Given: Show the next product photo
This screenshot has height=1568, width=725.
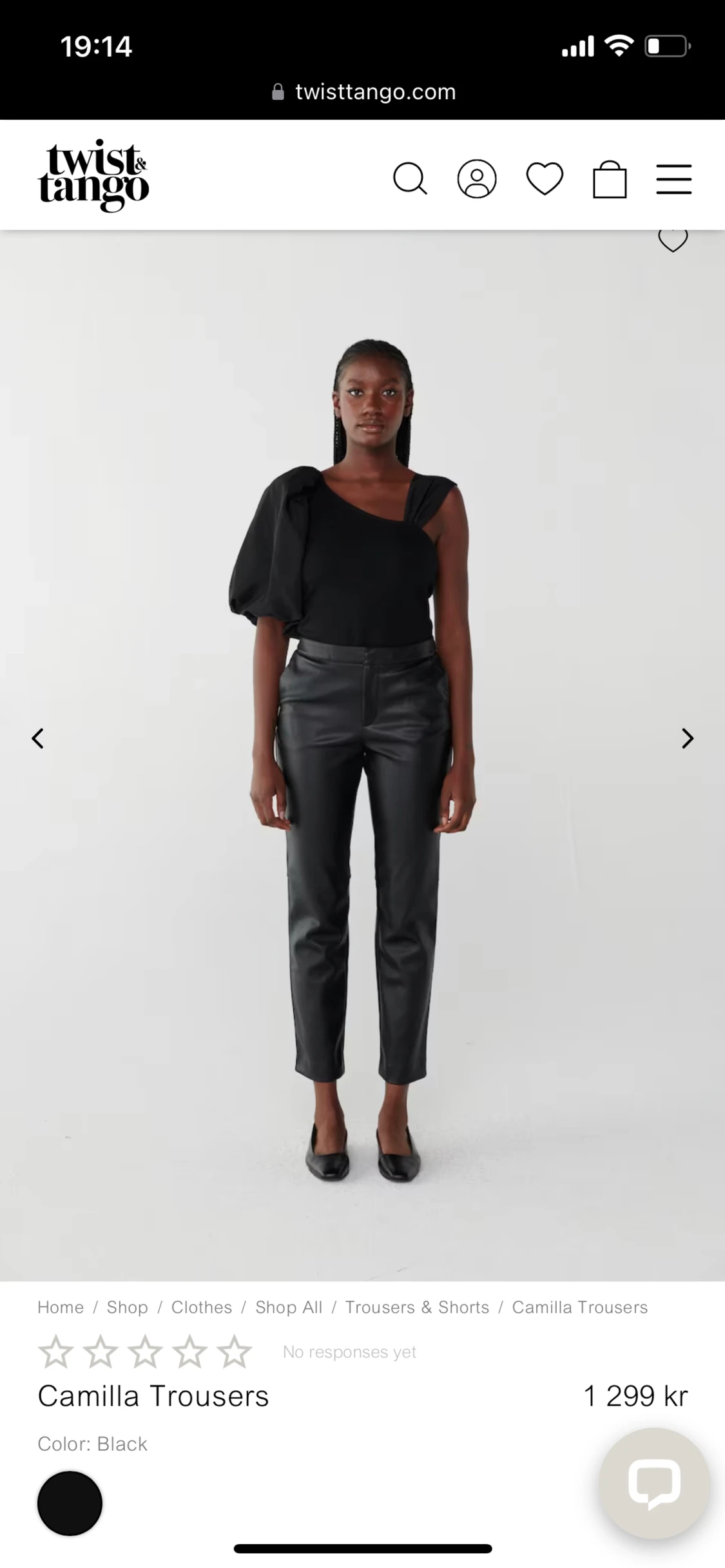Looking at the screenshot, I should pyautogui.click(x=688, y=738).
